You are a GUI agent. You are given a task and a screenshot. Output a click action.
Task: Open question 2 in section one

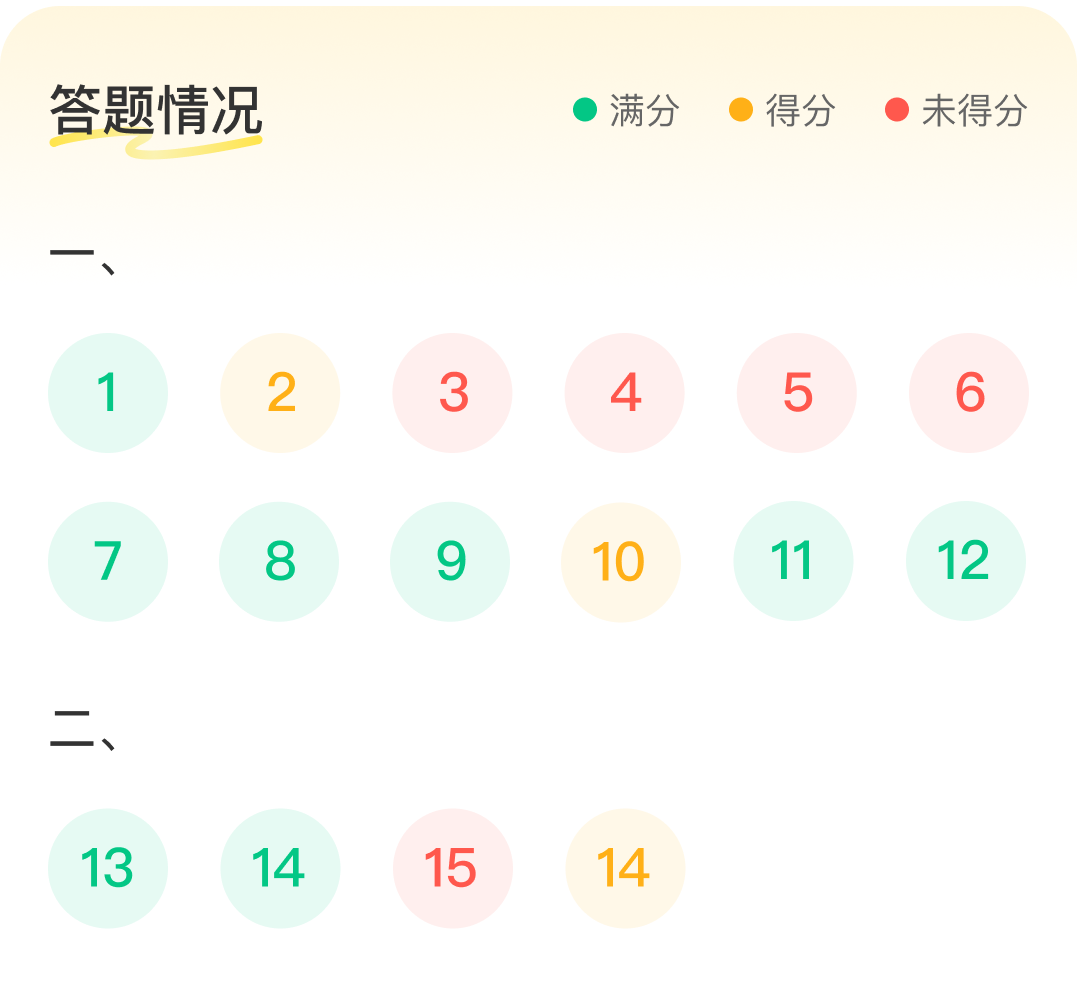tap(280, 393)
